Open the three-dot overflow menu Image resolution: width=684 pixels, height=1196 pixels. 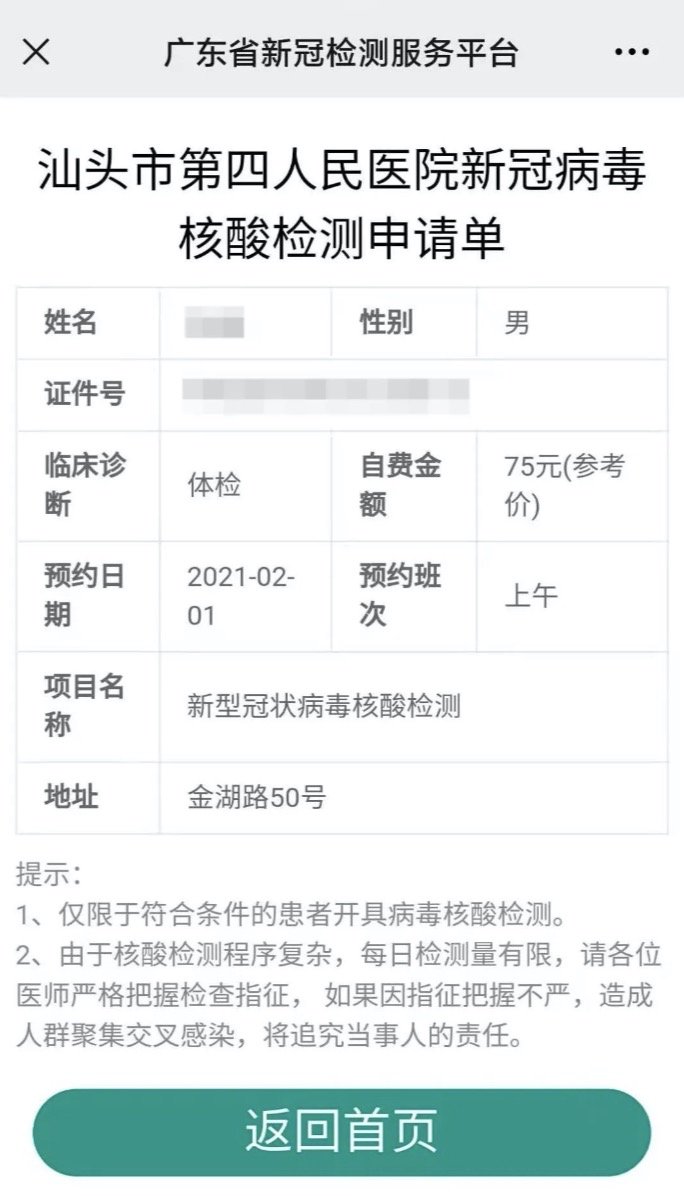[632, 52]
